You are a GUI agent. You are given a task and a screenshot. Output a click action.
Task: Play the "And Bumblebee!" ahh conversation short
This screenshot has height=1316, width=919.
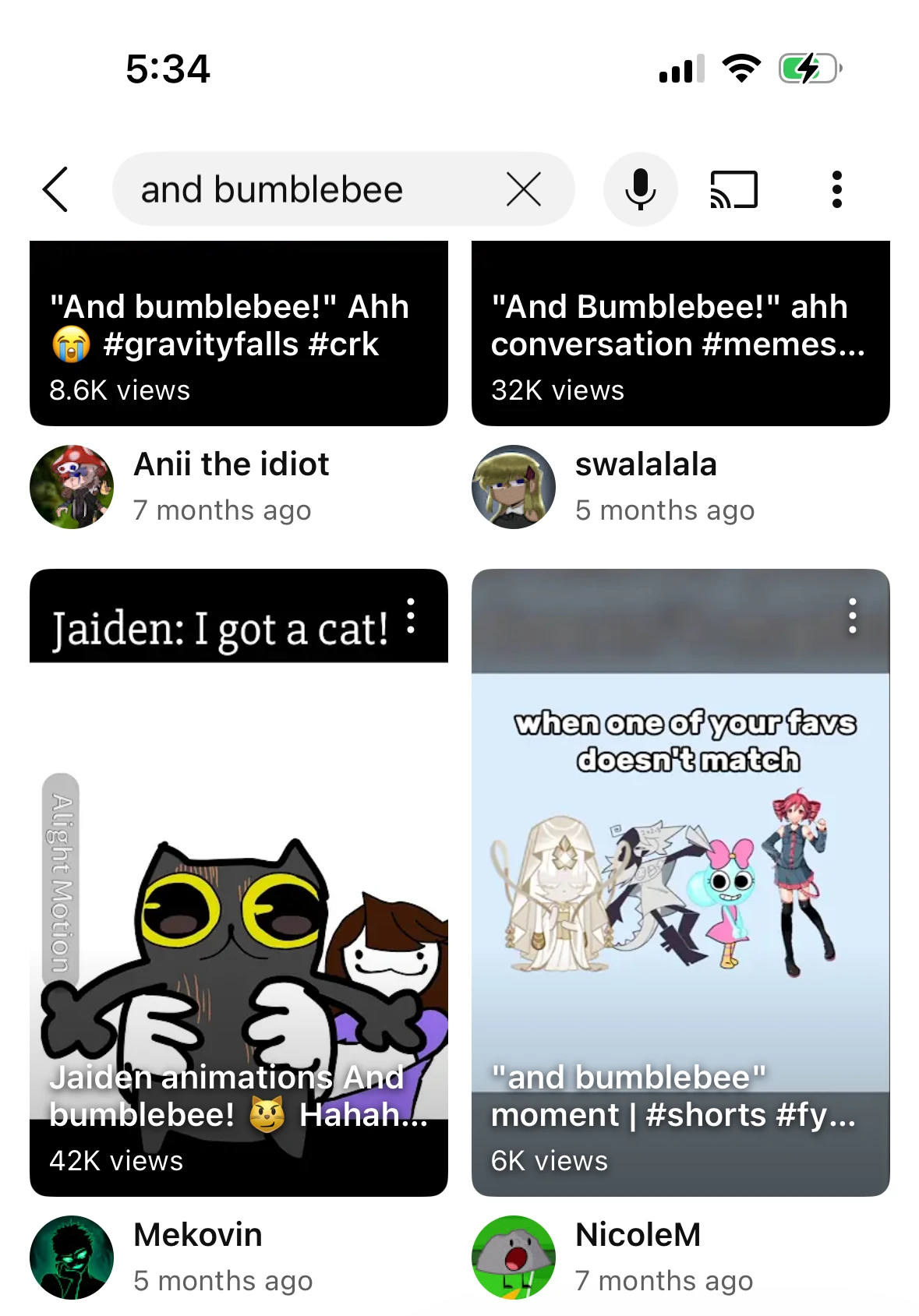[x=680, y=335]
